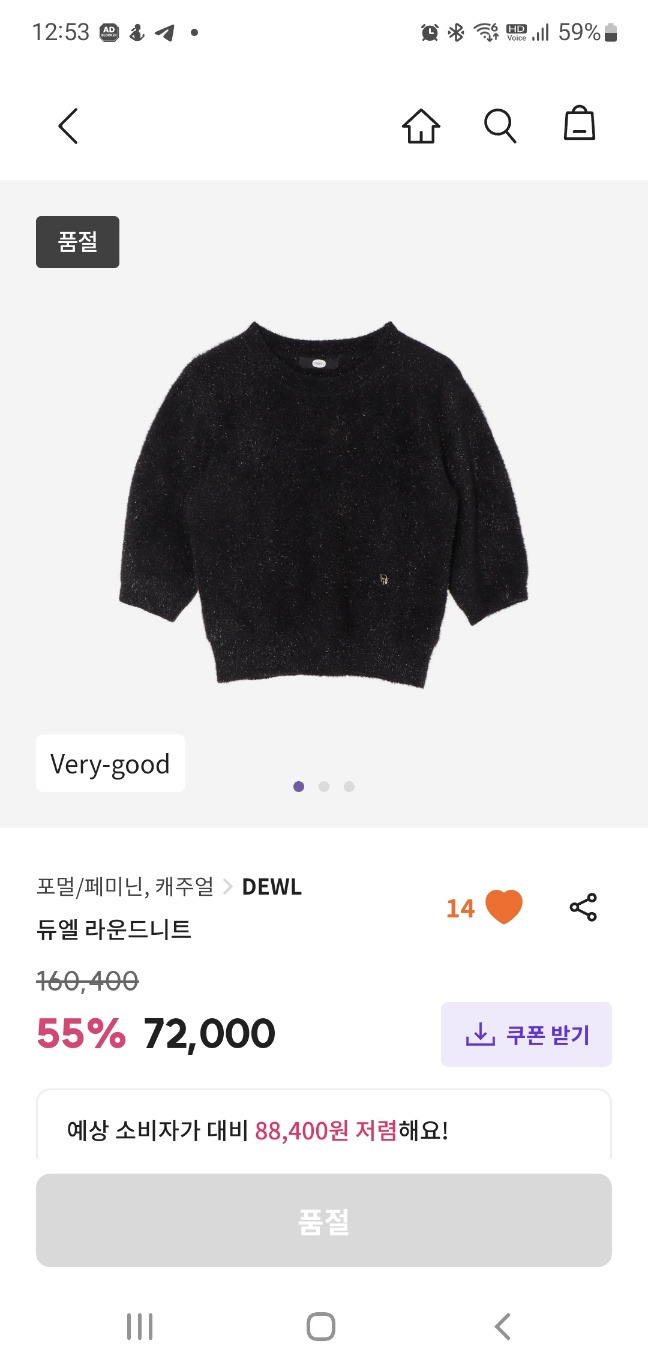Open search from the top bar
The height and width of the screenshot is (1368, 648).
pyautogui.click(x=500, y=126)
